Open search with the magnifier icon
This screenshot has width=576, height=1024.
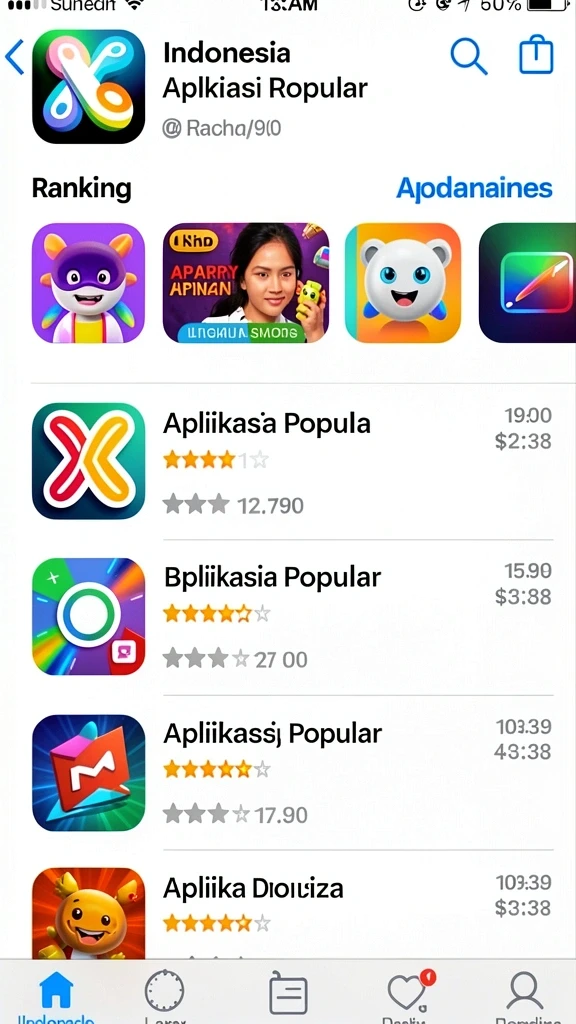[469, 57]
